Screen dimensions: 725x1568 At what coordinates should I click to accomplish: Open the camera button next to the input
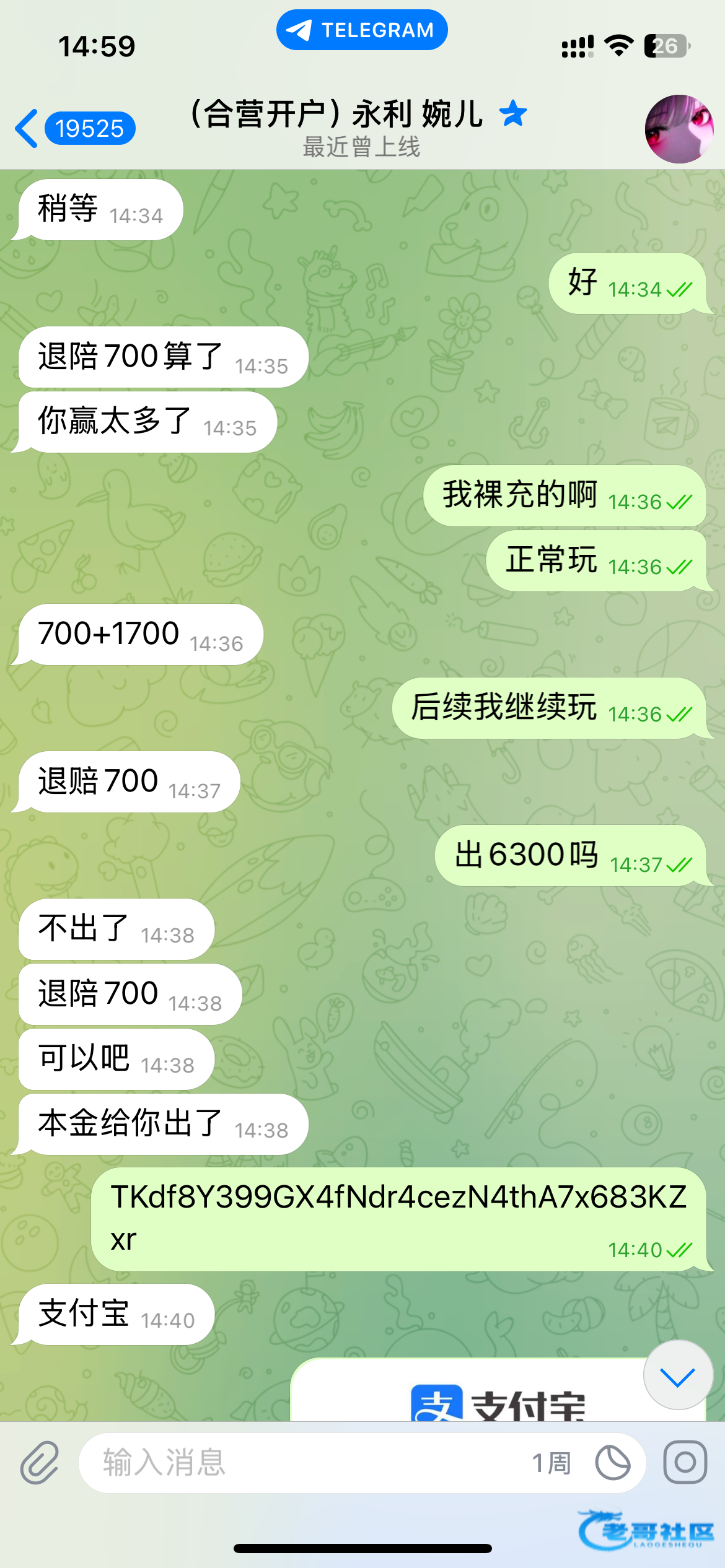pos(685,1463)
